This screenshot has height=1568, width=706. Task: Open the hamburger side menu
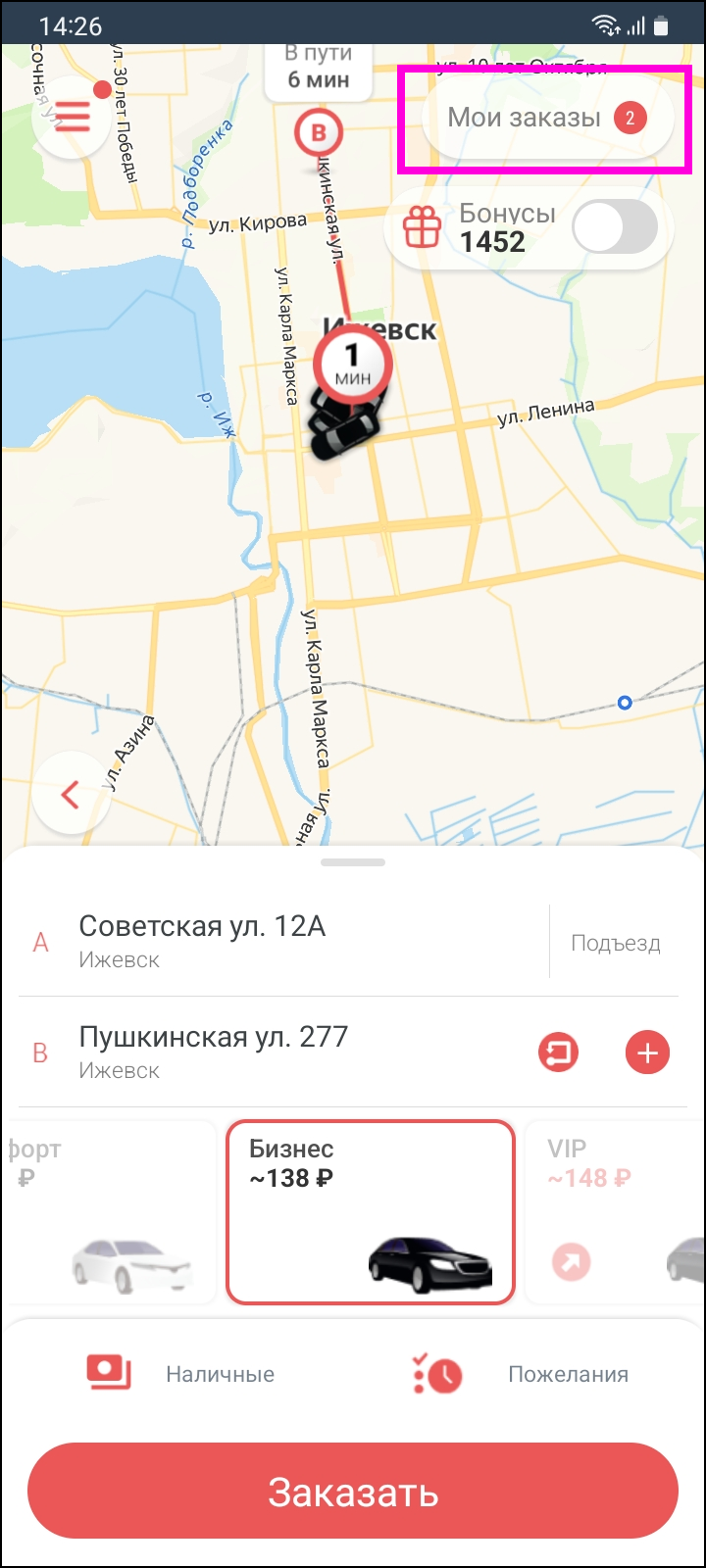coord(72,117)
